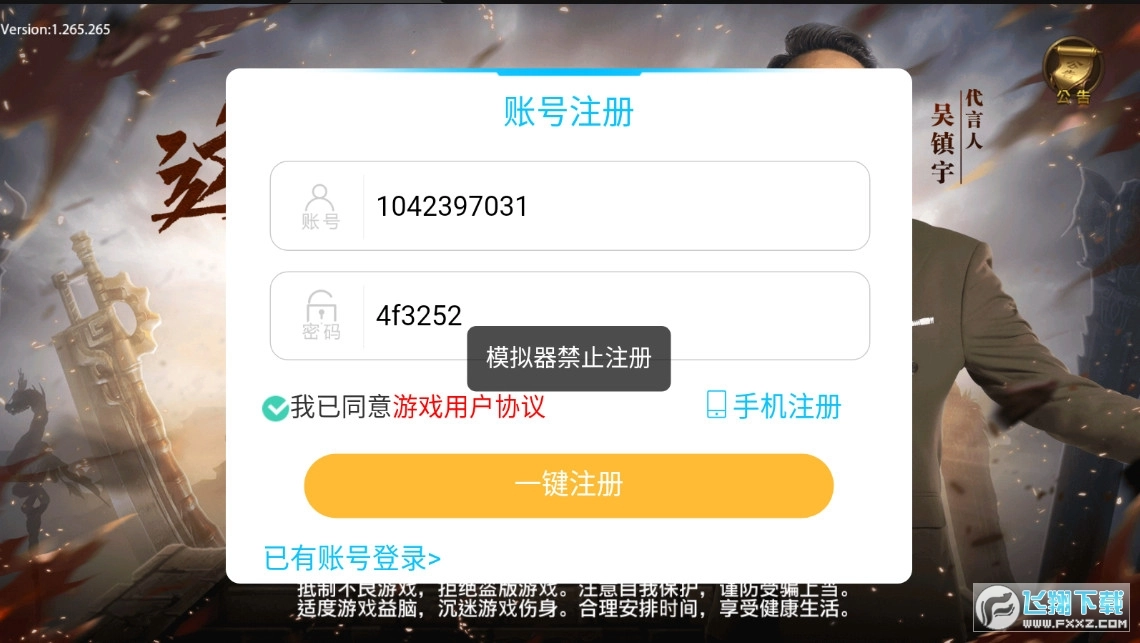
Task: Open the 游戏用户协议 link
Action: tap(469, 407)
